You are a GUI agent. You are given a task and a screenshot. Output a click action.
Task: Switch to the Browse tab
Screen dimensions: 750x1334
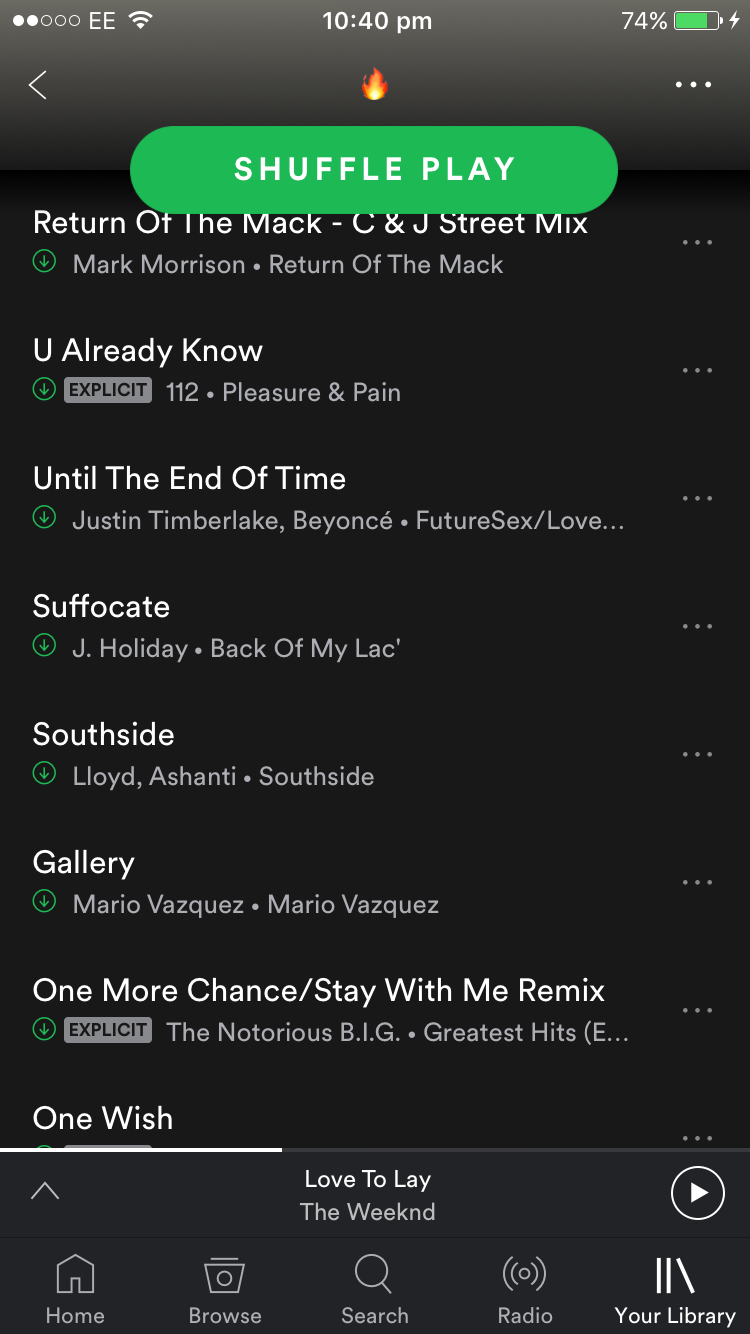225,1289
